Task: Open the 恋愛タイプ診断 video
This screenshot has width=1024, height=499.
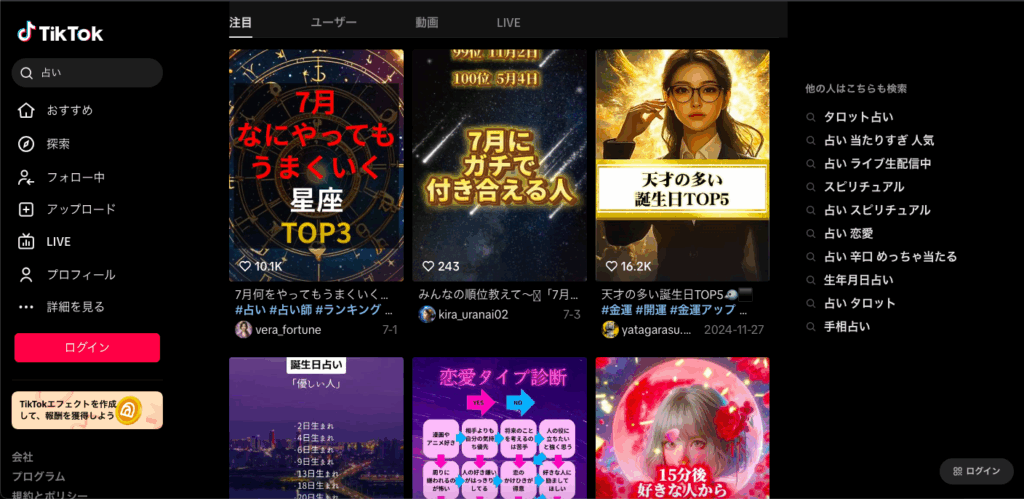Action: 499,428
